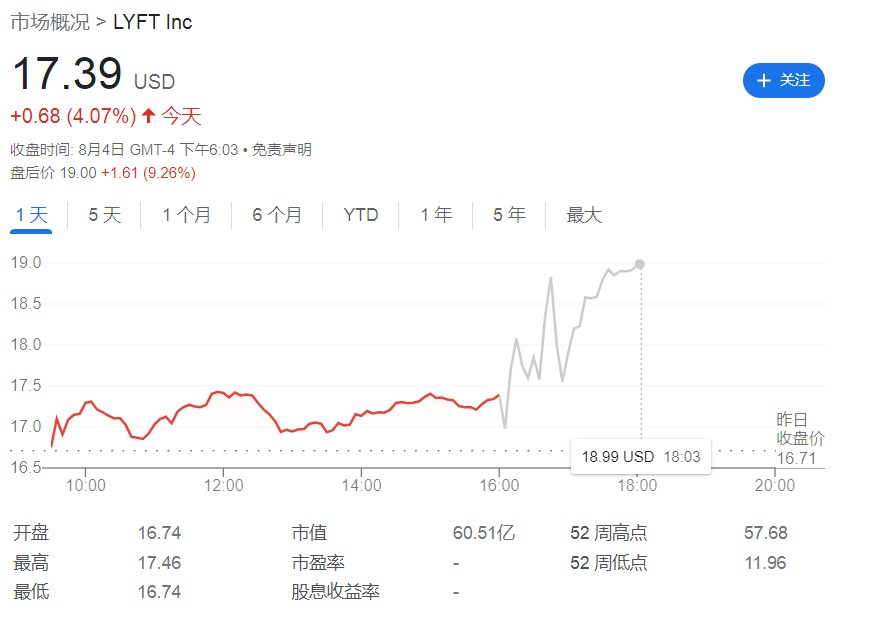The height and width of the screenshot is (620, 871).
Task: Show the 最大 time range
Action: click(584, 215)
